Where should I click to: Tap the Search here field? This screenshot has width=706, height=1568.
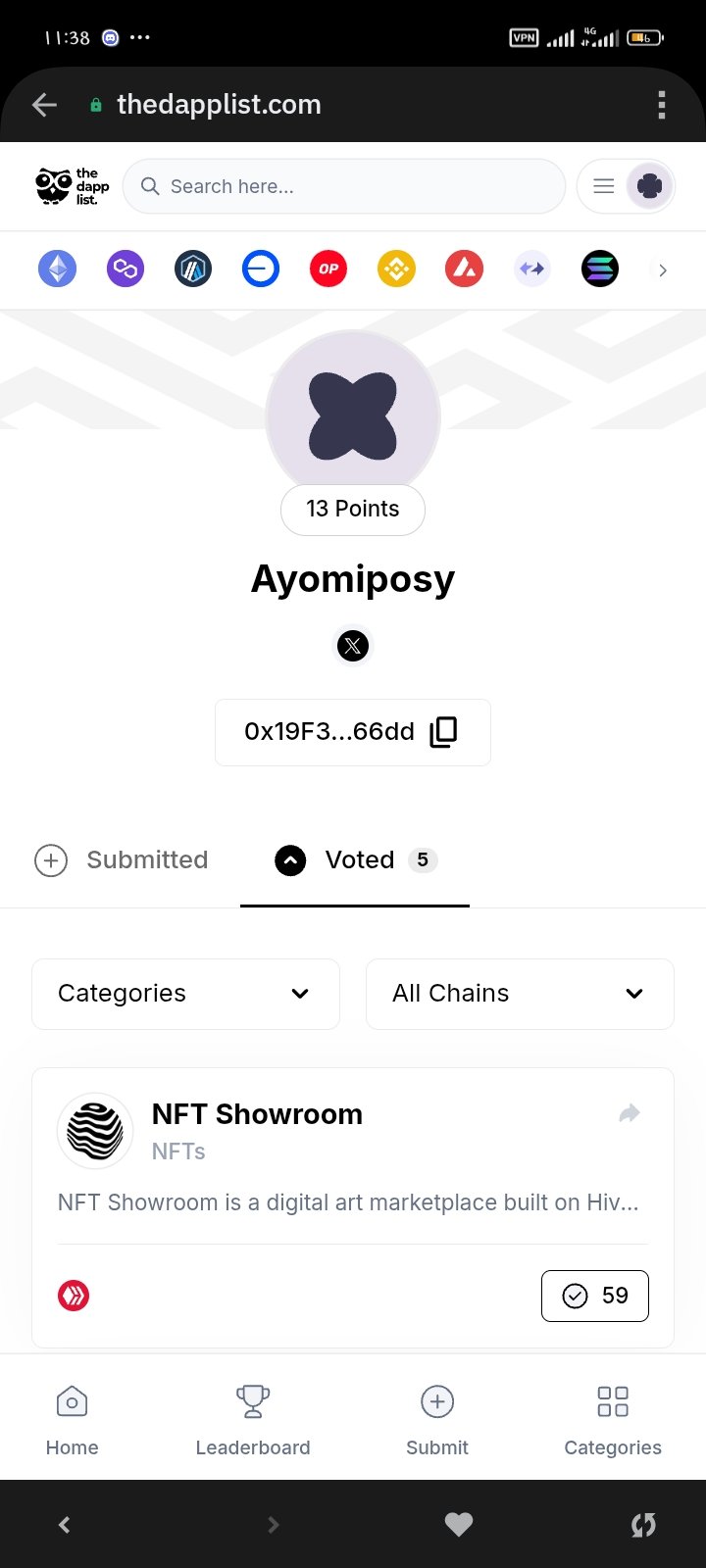click(x=344, y=186)
